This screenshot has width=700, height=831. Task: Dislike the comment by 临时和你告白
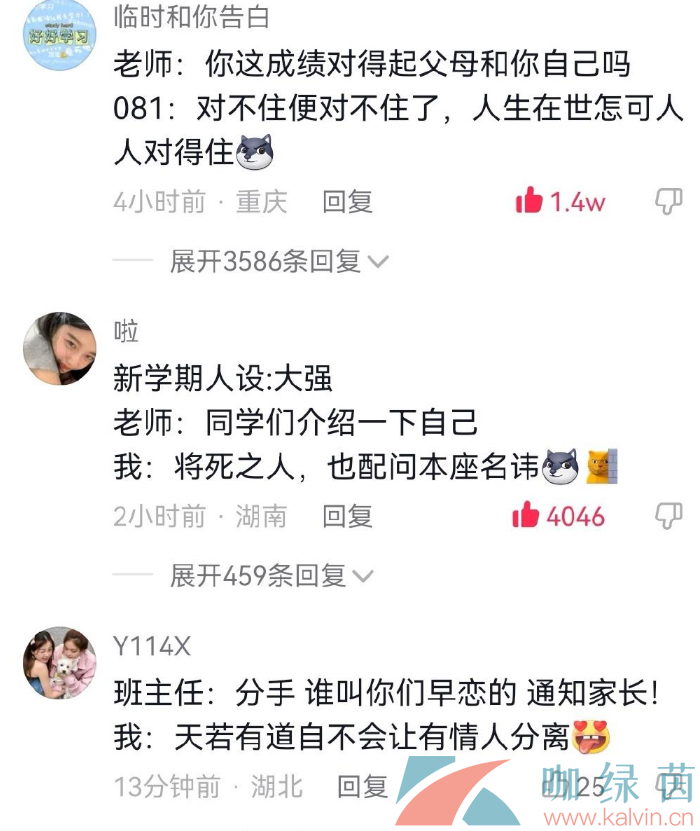668,201
